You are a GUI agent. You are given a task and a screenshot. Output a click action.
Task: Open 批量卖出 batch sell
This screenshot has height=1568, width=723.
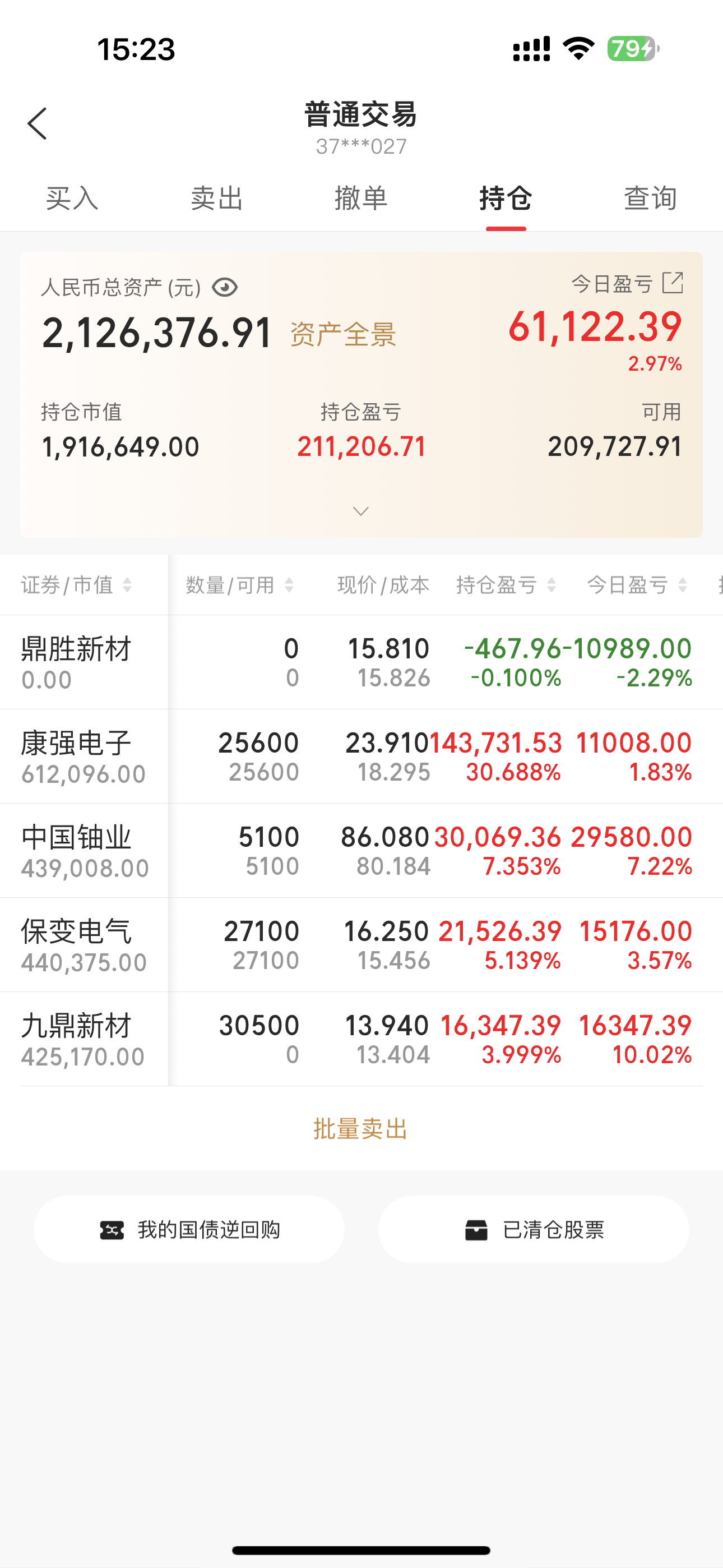point(361,1129)
